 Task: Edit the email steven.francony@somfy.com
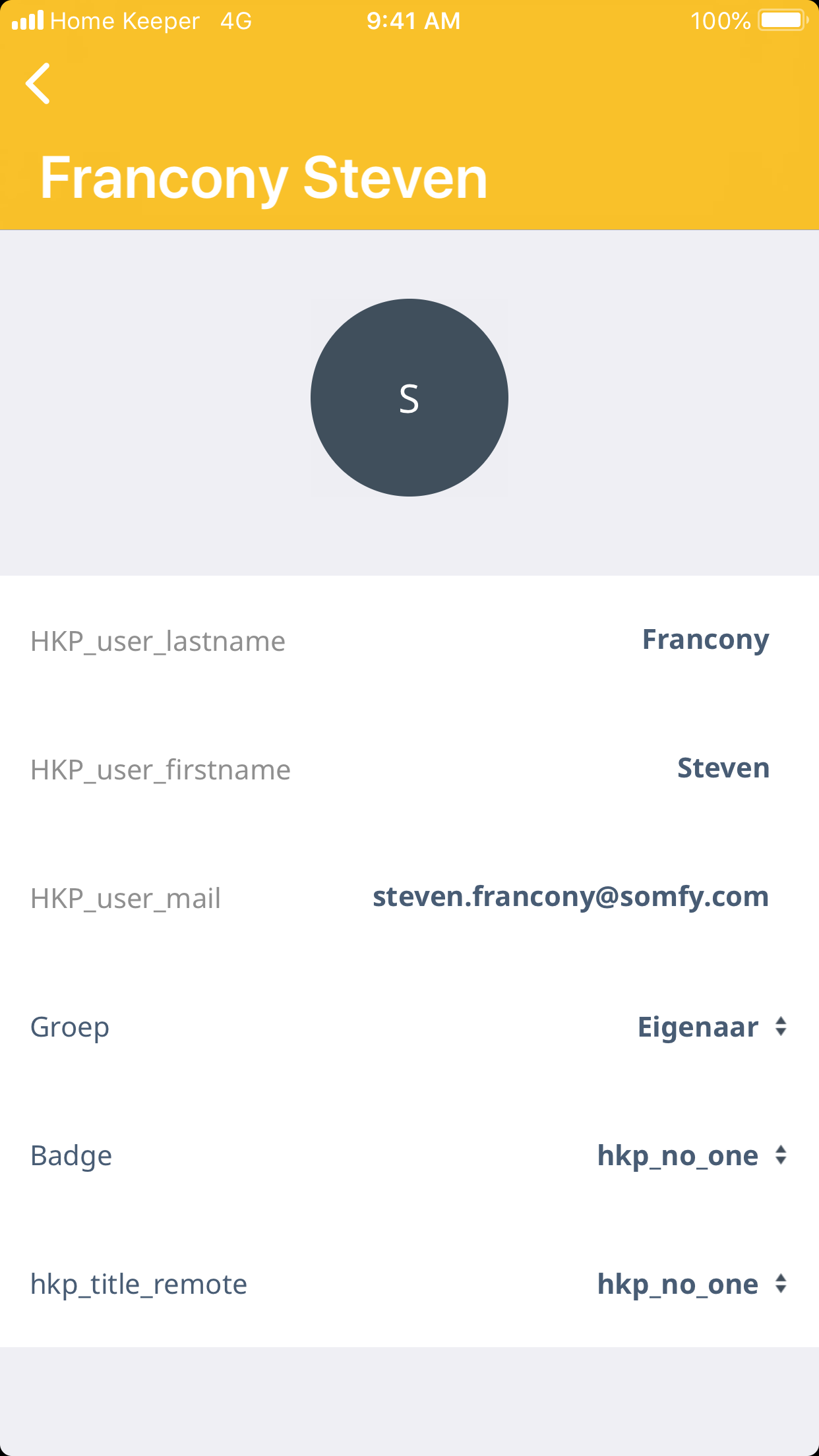click(x=570, y=897)
